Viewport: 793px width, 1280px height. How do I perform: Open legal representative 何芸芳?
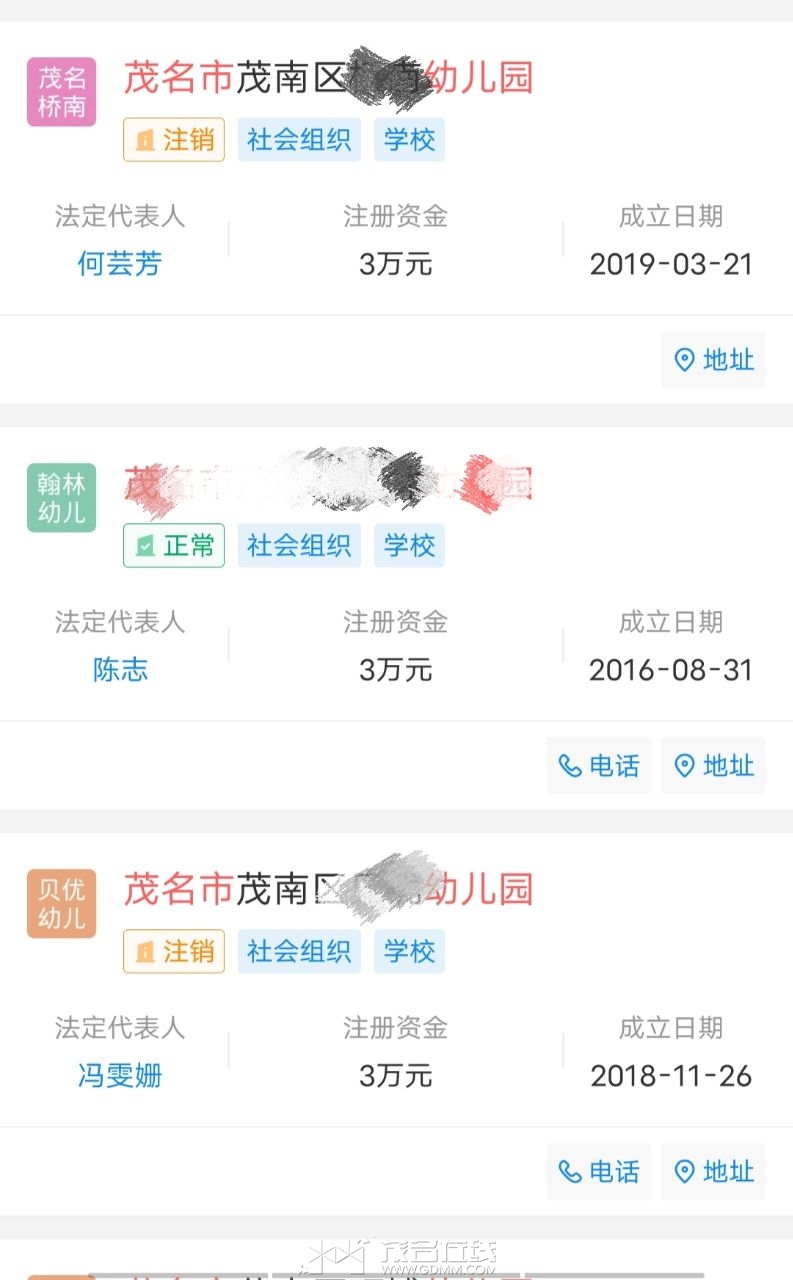[x=119, y=264]
